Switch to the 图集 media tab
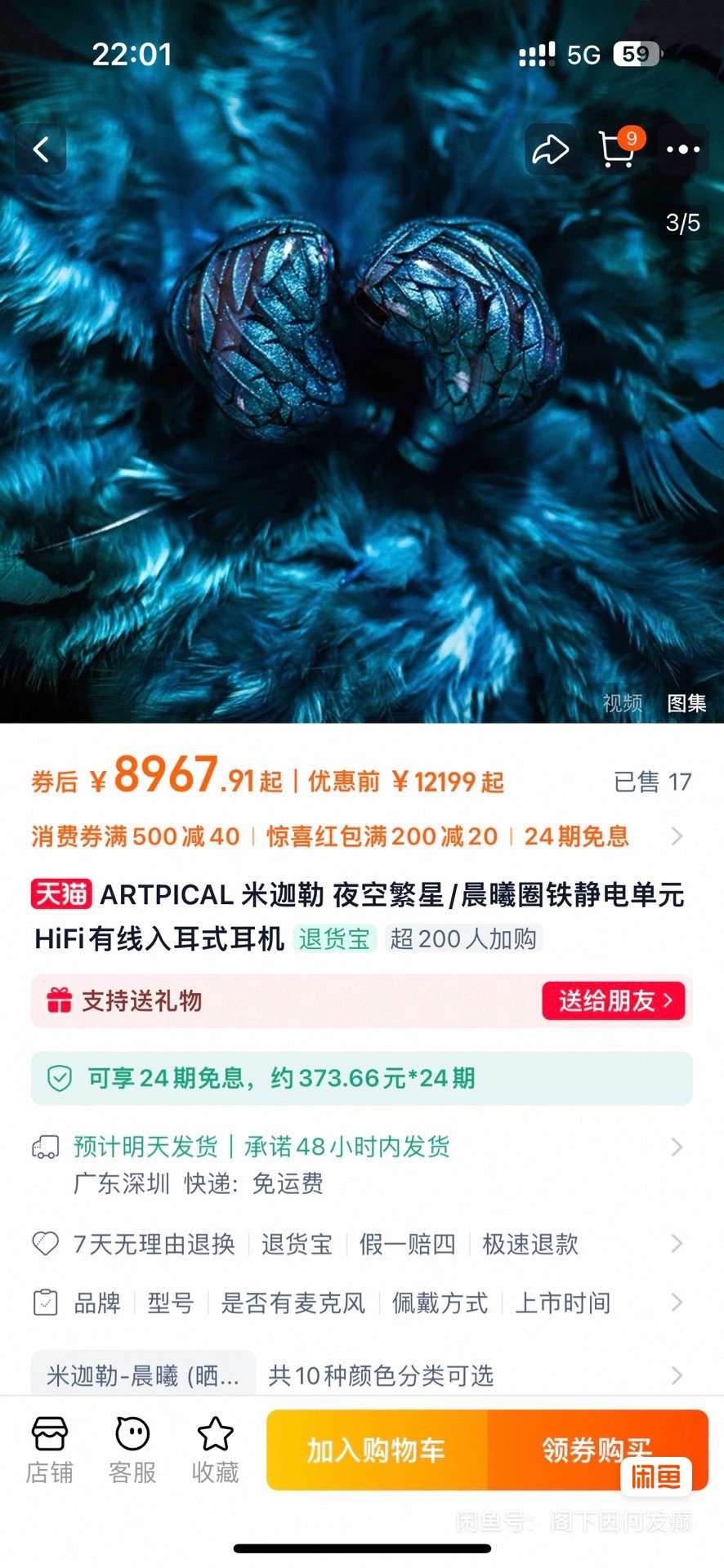The height and width of the screenshot is (1568, 724). [x=686, y=702]
